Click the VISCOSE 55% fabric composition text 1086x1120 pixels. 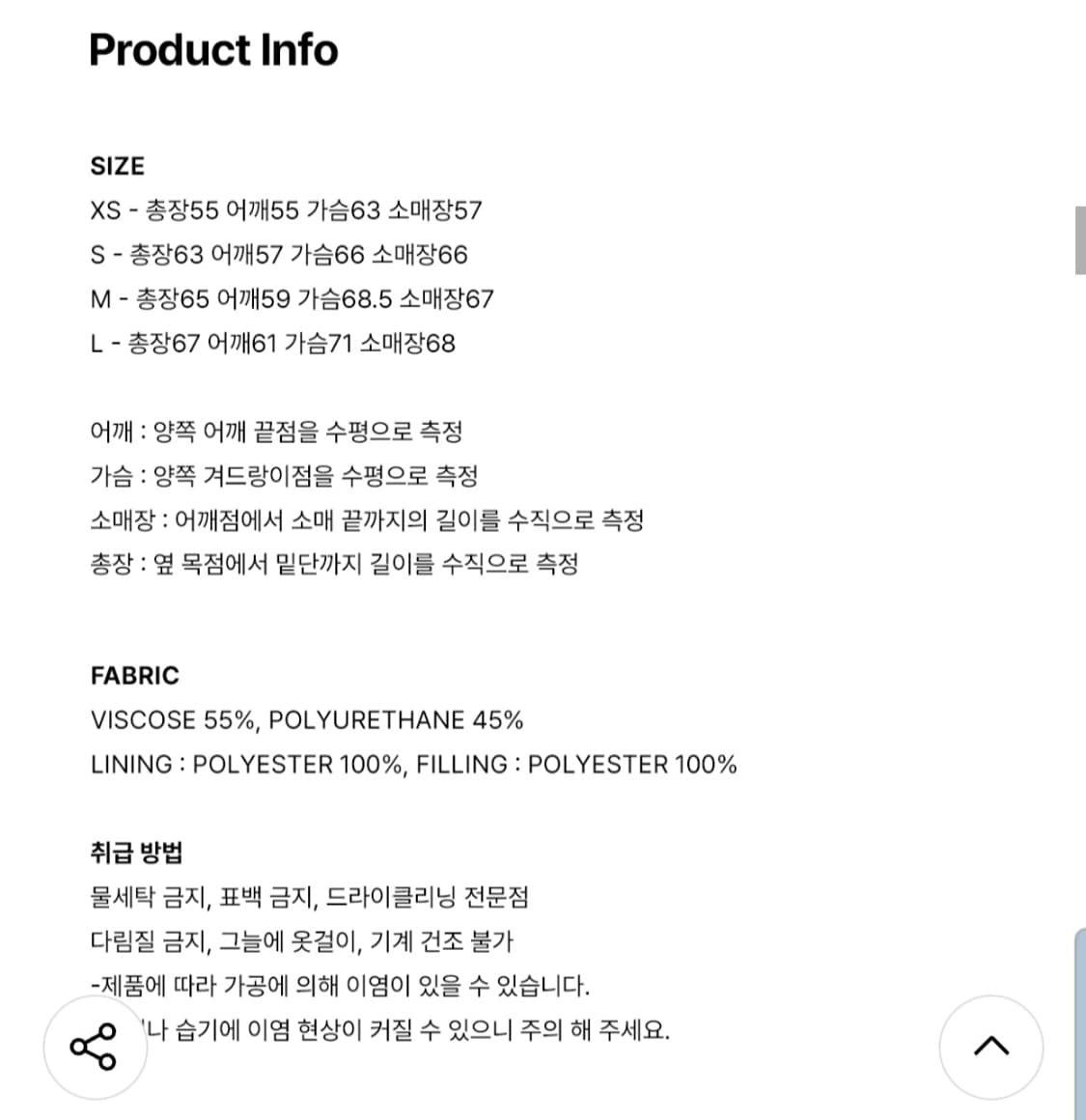click(x=307, y=719)
